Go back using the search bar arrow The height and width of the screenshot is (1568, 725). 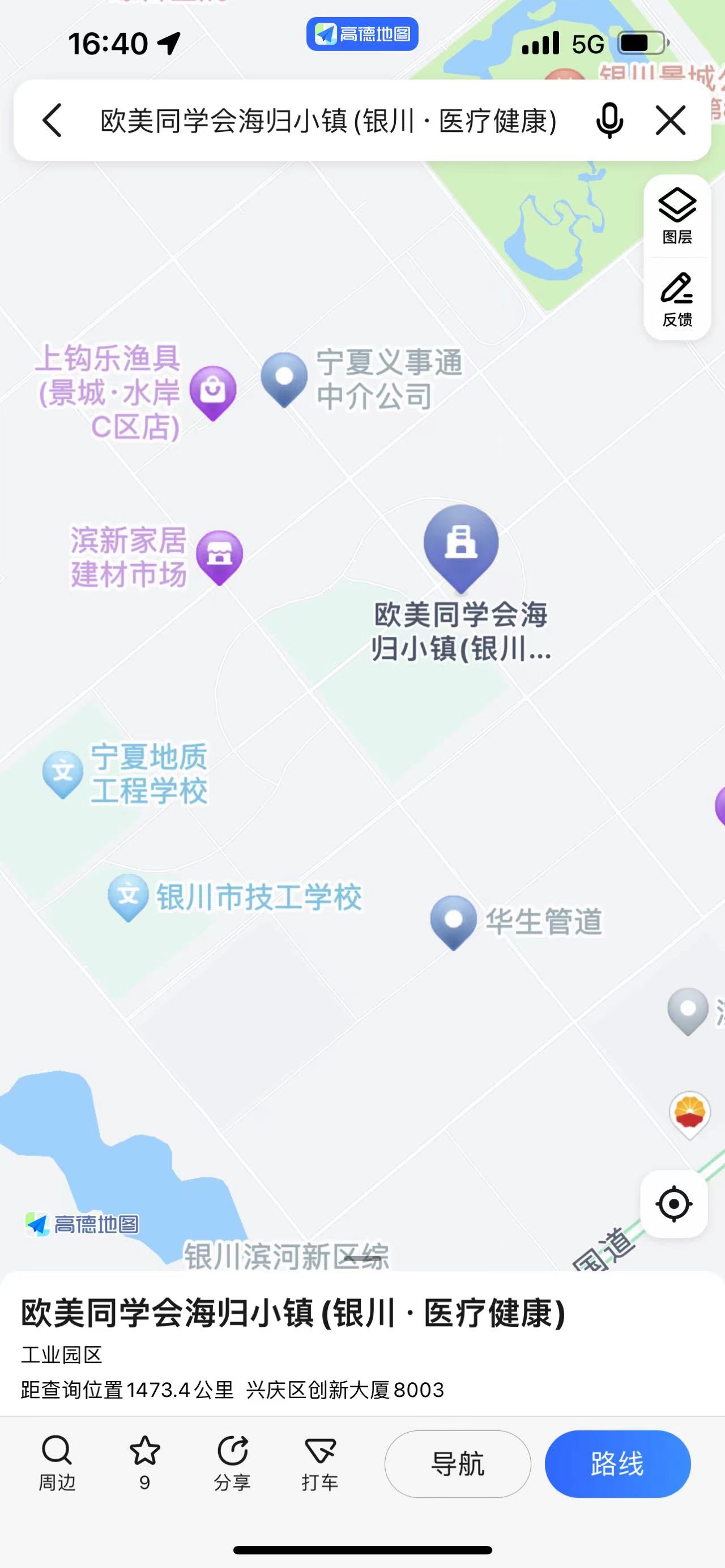[52, 120]
